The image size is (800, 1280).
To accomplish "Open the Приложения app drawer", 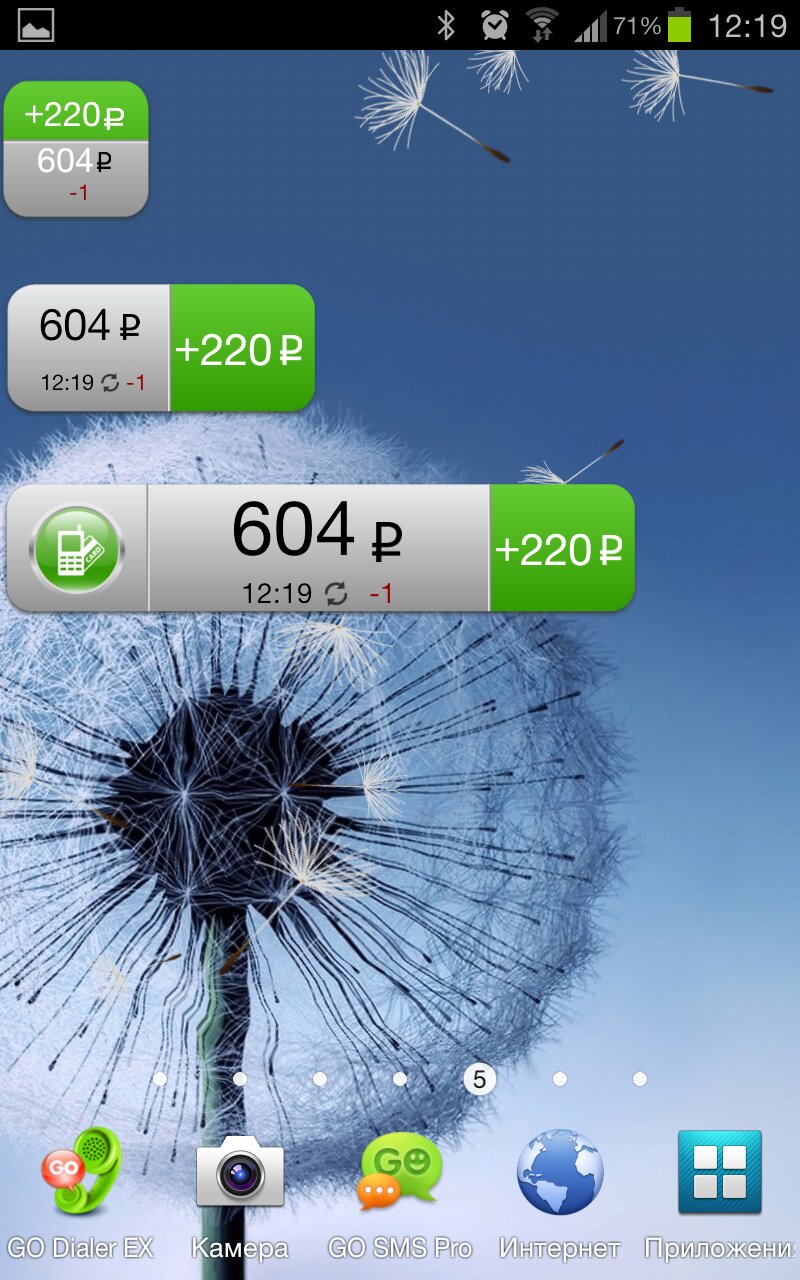I will (x=720, y=1175).
